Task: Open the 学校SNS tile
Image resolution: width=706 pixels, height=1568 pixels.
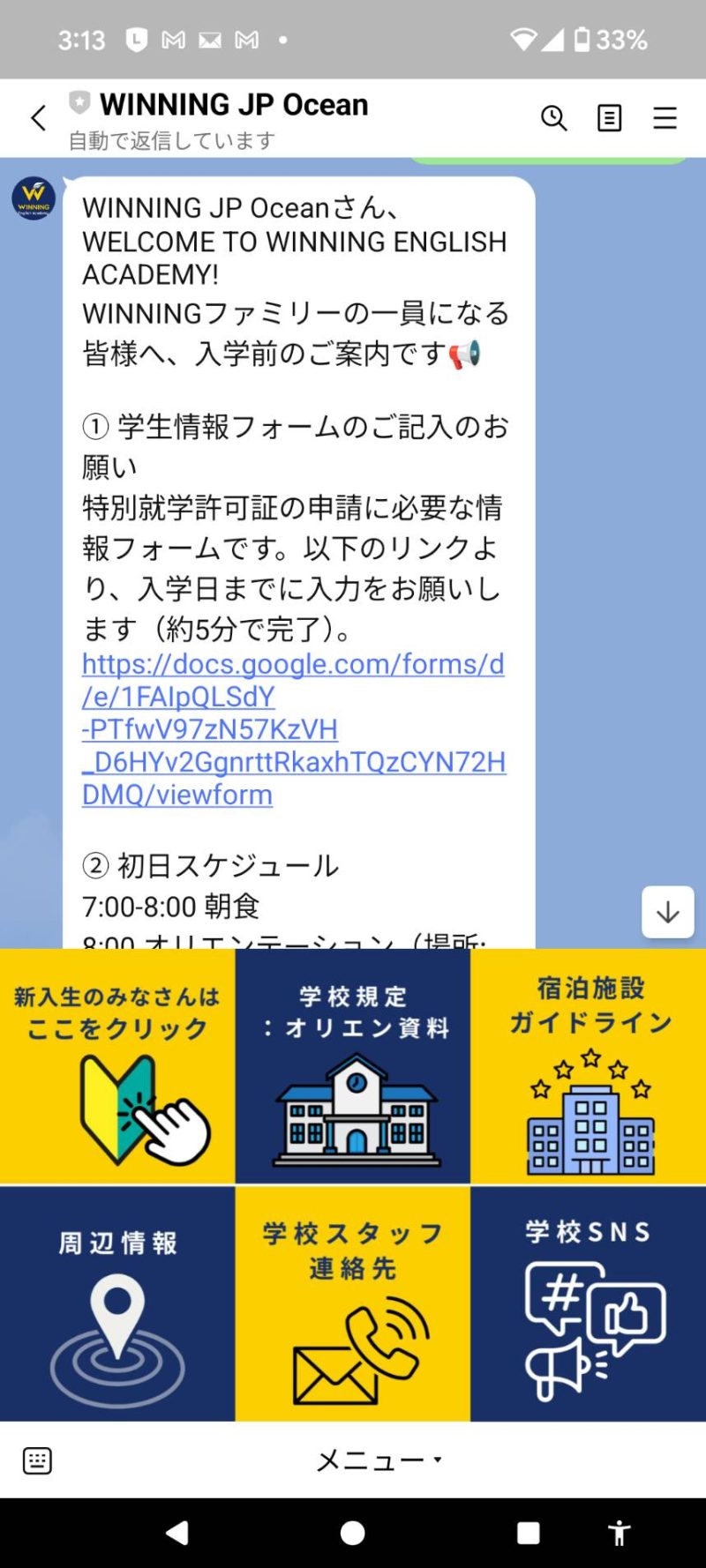Action: pos(589,1303)
